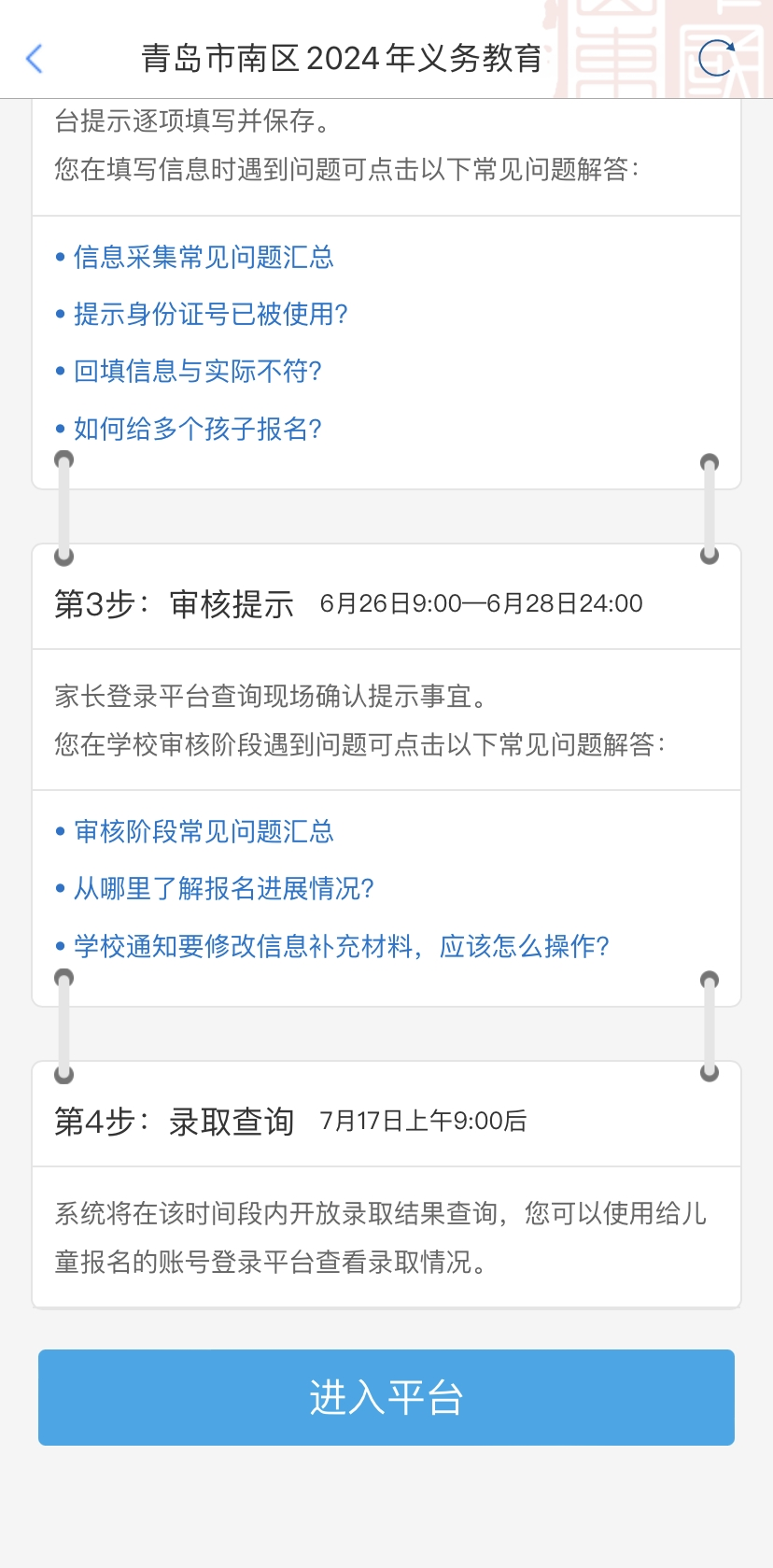Open 学校通知要修改信息补充材料 help link
The height and width of the screenshot is (1568, 773).
341,946
